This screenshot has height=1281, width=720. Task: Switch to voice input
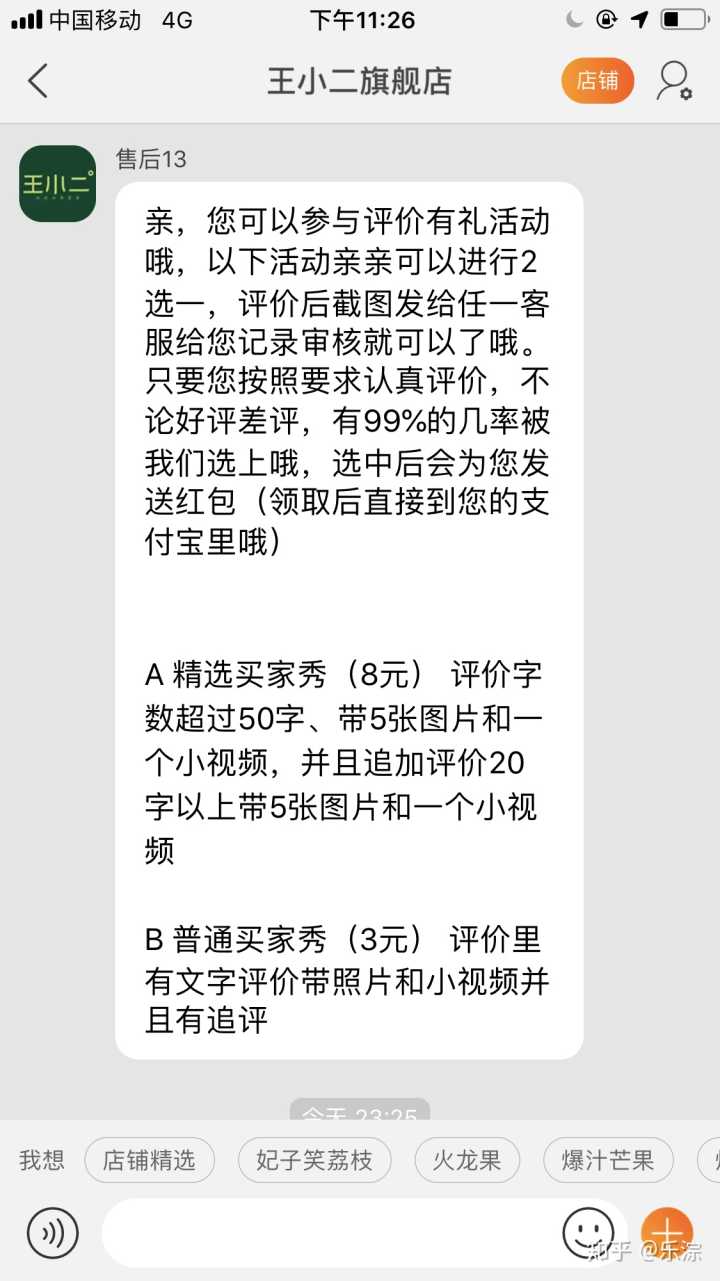[x=52, y=1233]
